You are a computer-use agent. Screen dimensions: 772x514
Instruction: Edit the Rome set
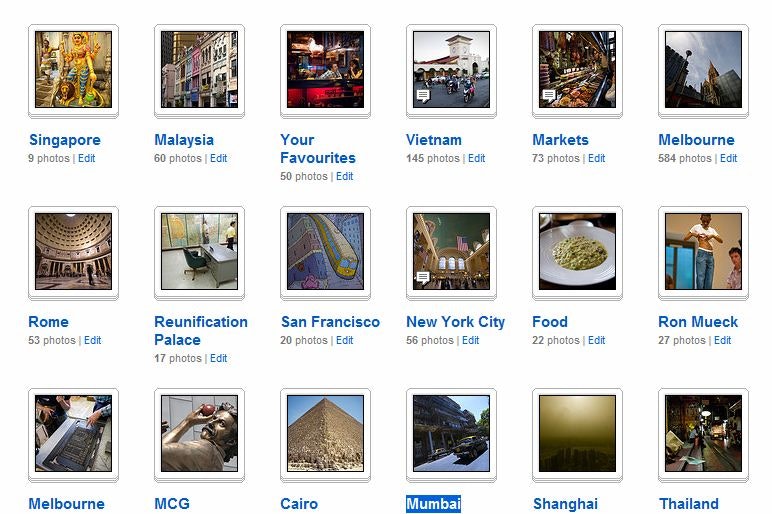point(92,340)
